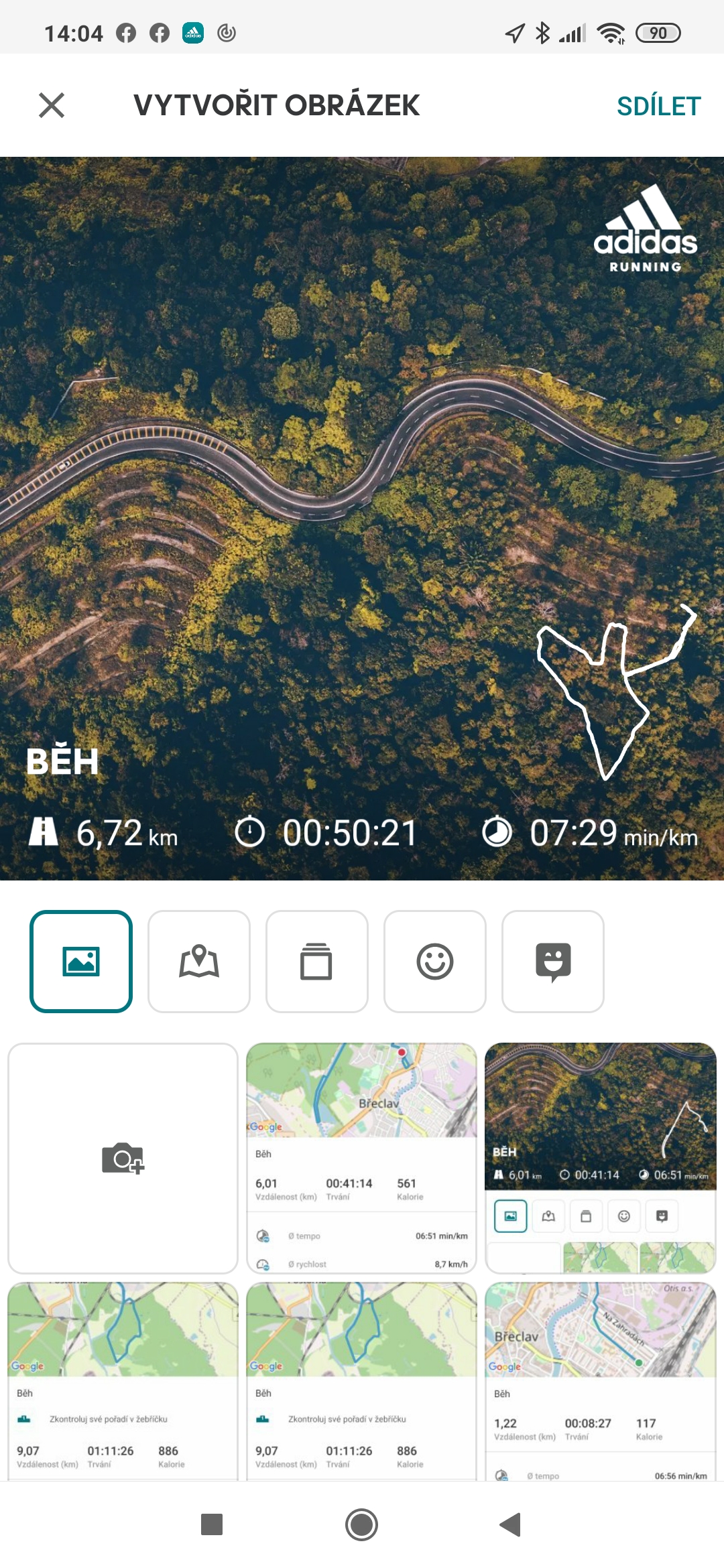Tap the system home button
This screenshot has width=724, height=1568.
click(x=361, y=1524)
